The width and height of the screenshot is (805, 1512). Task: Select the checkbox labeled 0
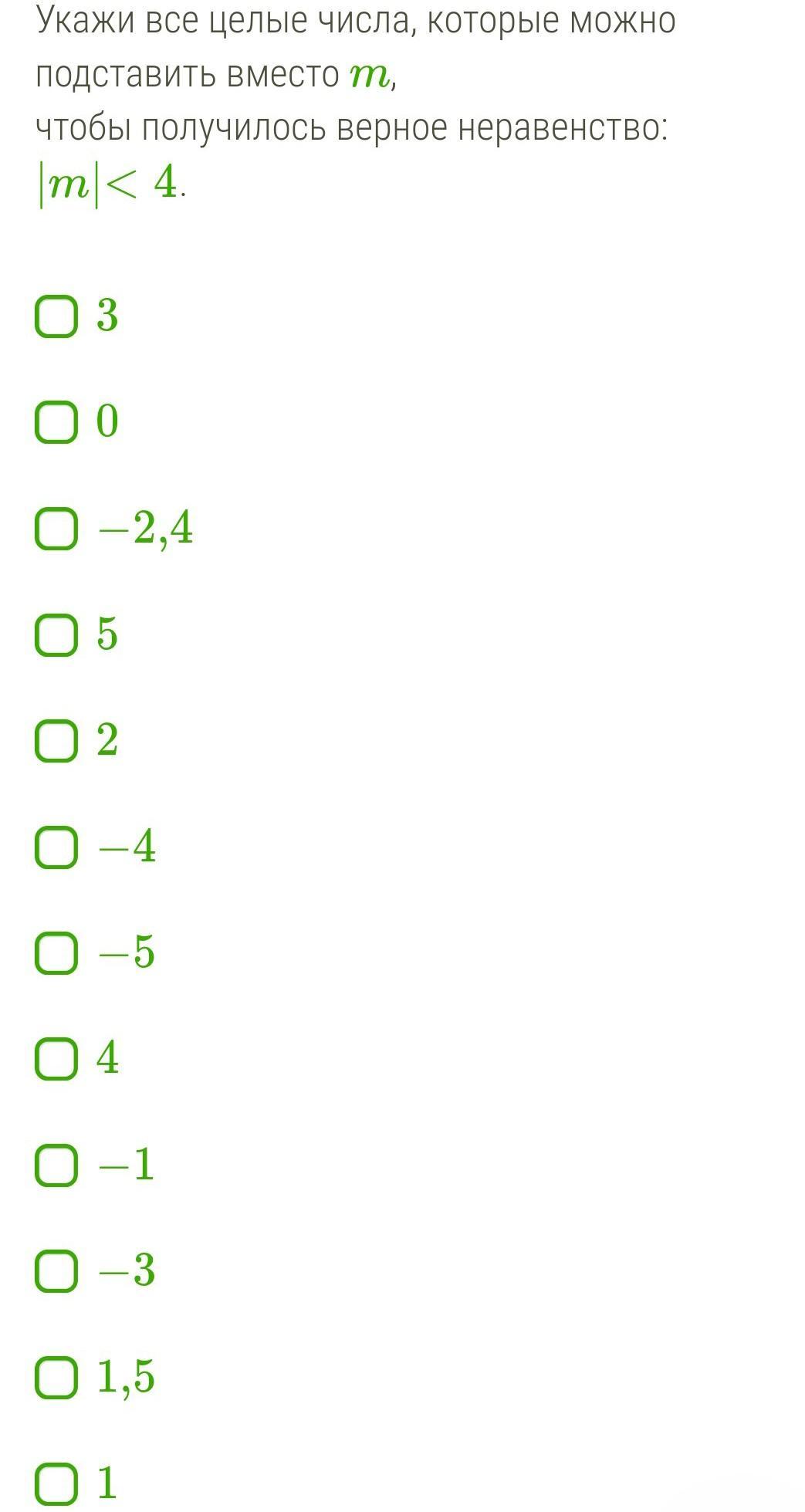pyautogui.click(x=56, y=422)
